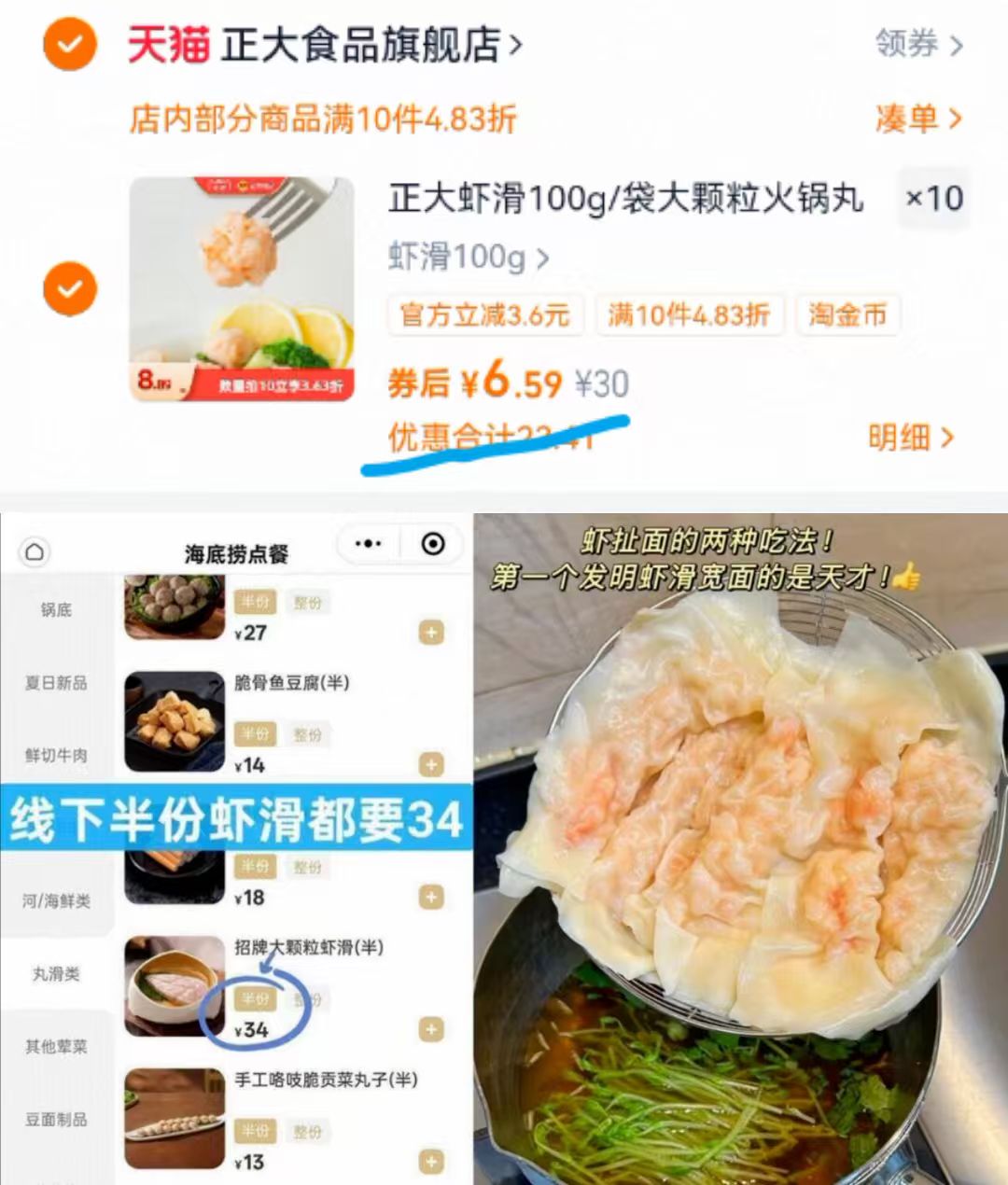This screenshot has height=1185, width=1008.
Task: Tap the 满10件4.83折 promotion tag
Action: coord(689,315)
